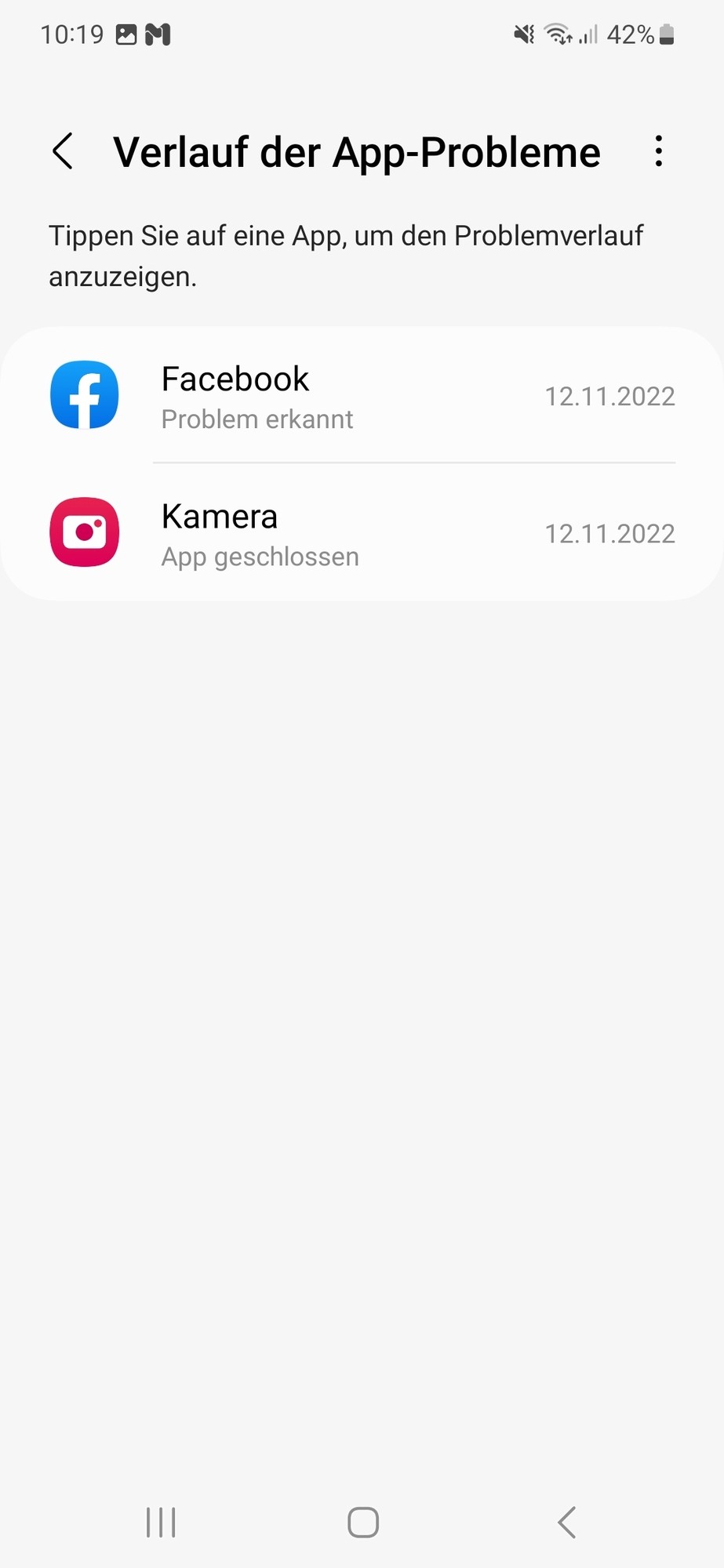
Task: Open Facebook problem history
Action: click(x=361, y=396)
